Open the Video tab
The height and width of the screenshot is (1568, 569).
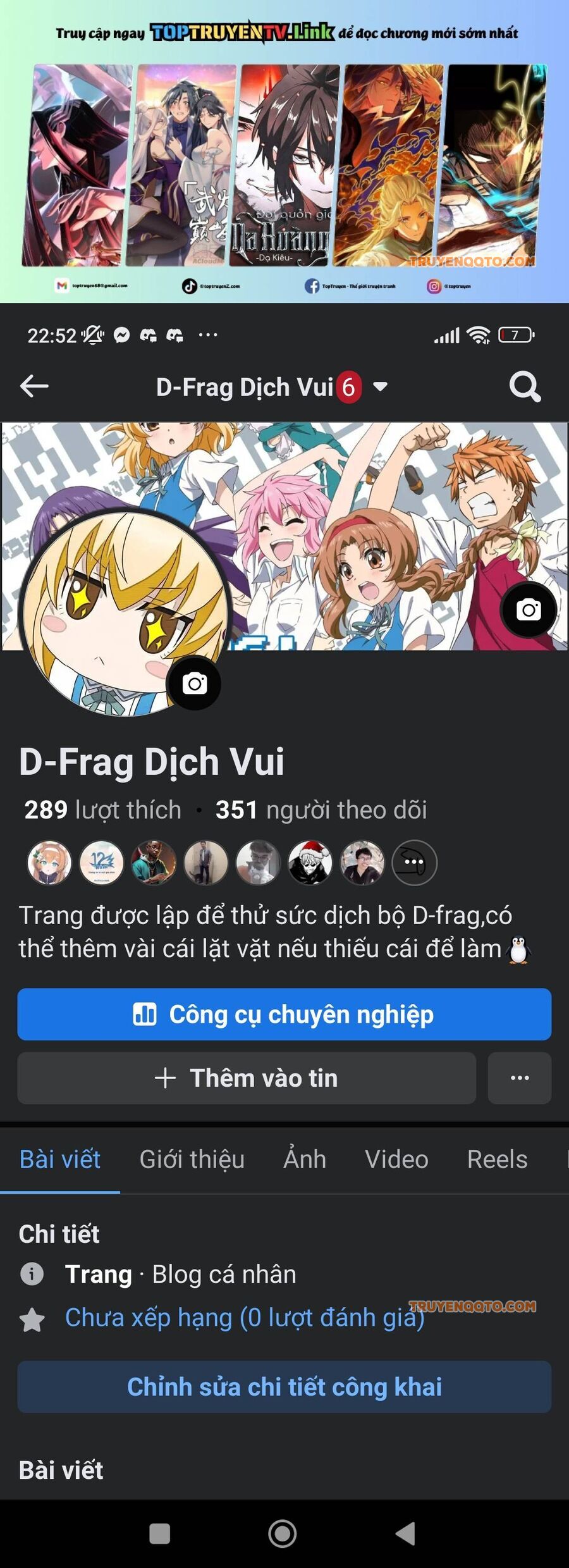click(396, 1159)
